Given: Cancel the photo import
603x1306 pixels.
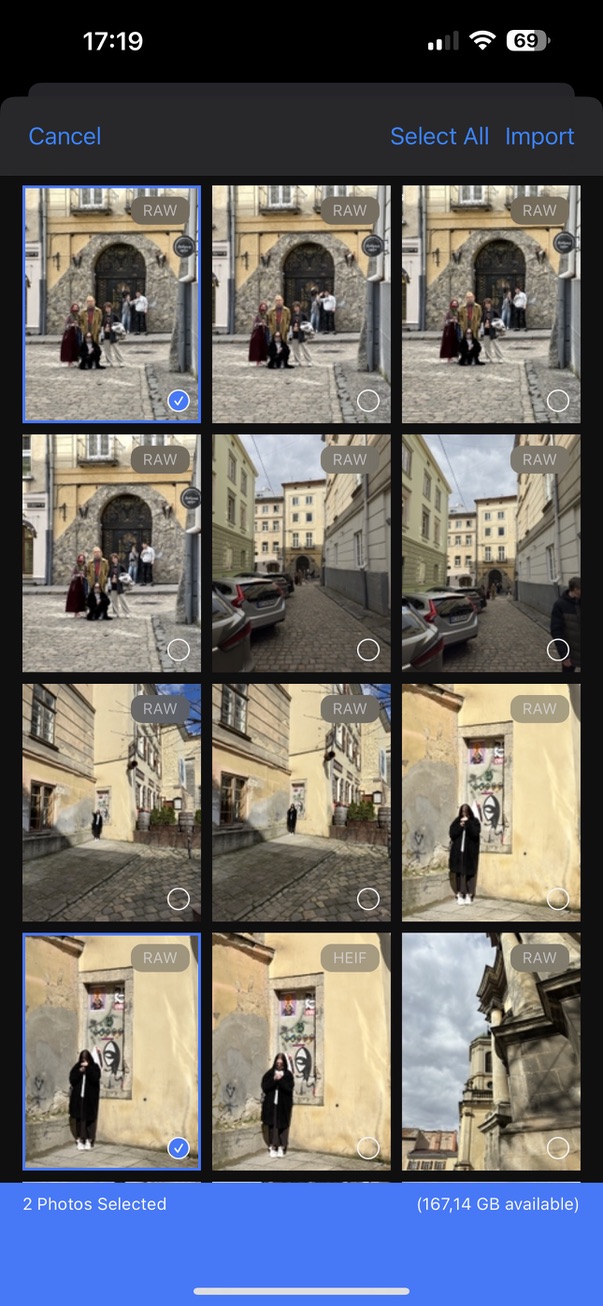Looking at the screenshot, I should coord(65,136).
